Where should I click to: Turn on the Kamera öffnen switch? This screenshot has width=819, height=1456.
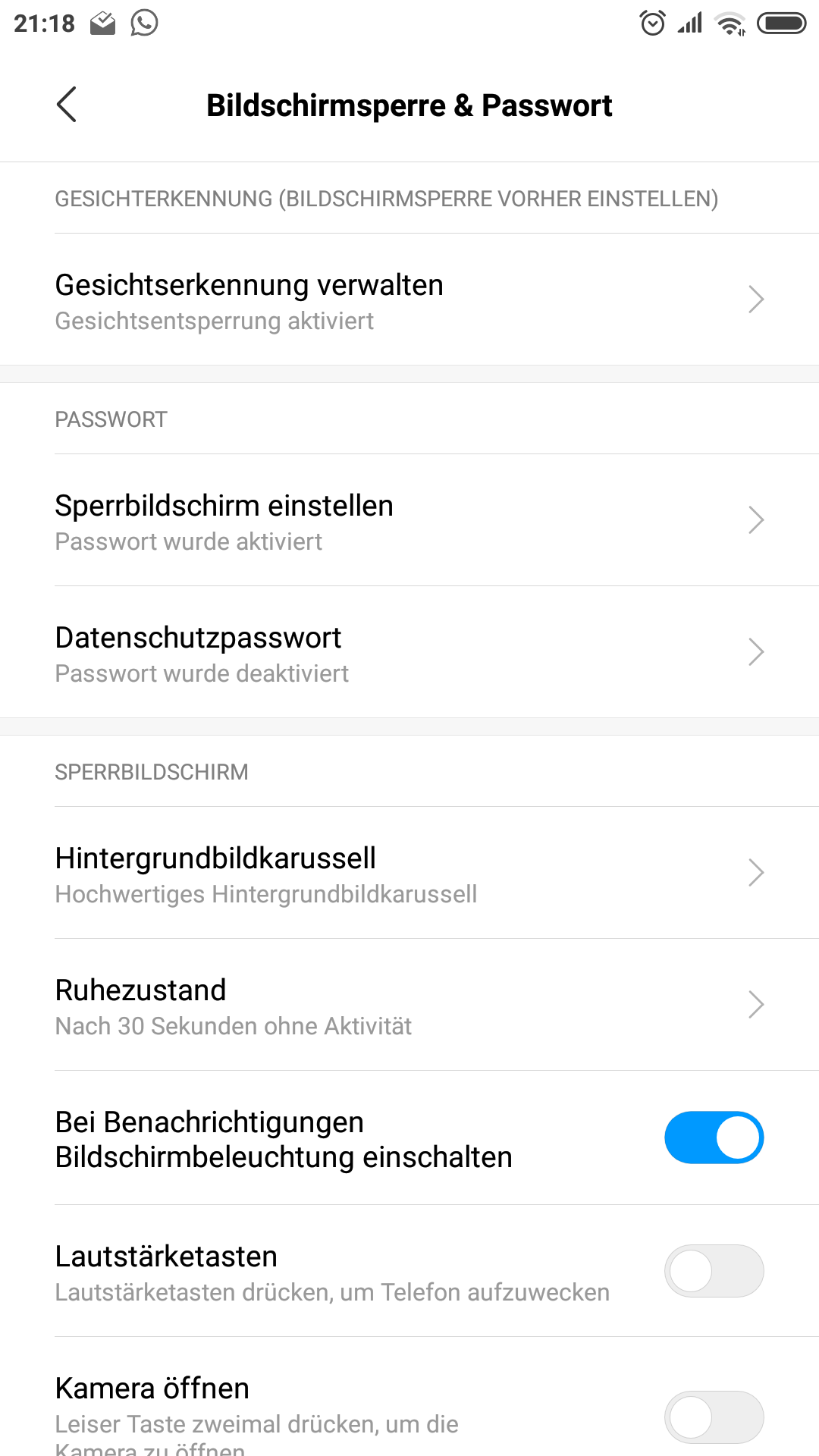click(x=714, y=1417)
